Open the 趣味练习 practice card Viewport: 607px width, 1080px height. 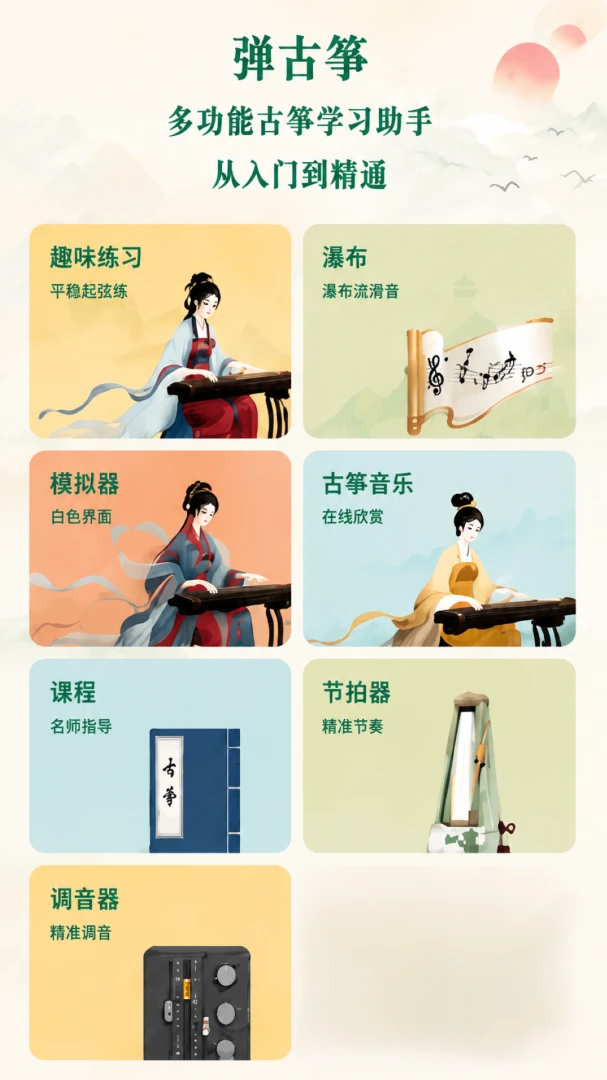pos(160,331)
